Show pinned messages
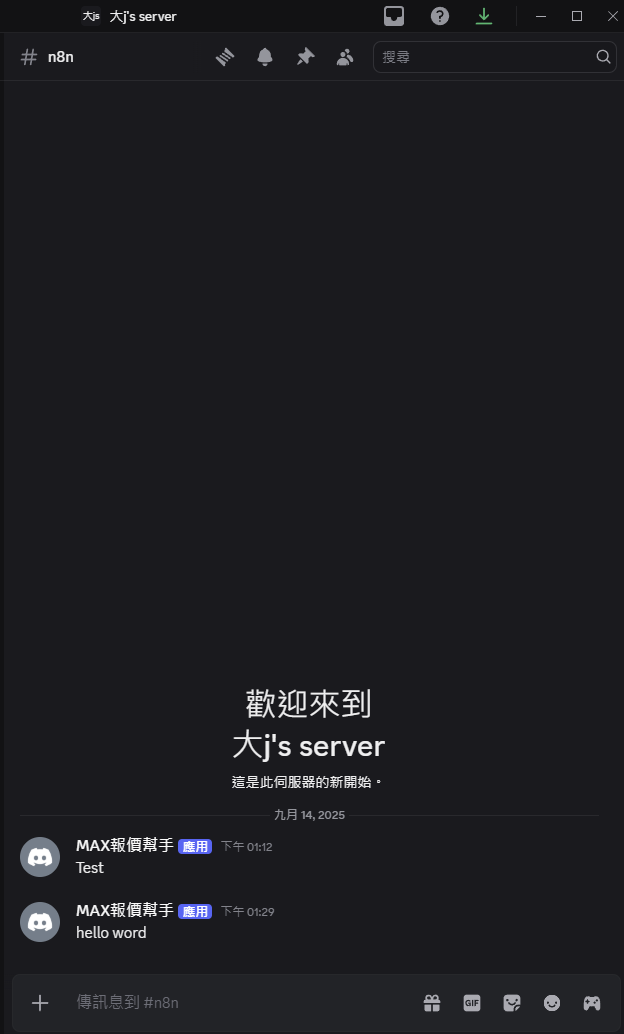This screenshot has width=624, height=1034. coord(305,57)
